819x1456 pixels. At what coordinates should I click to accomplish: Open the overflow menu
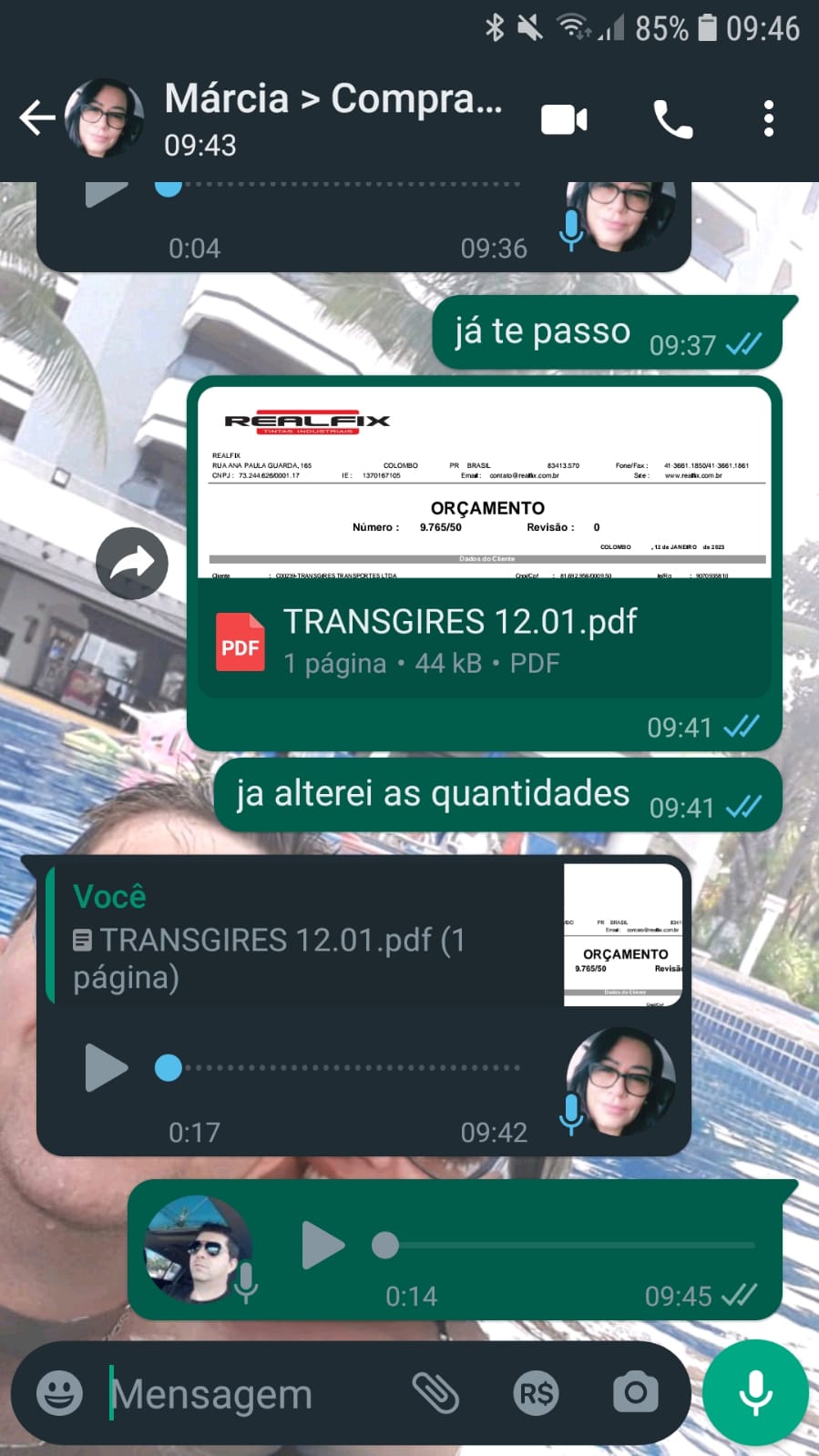pos(768,119)
